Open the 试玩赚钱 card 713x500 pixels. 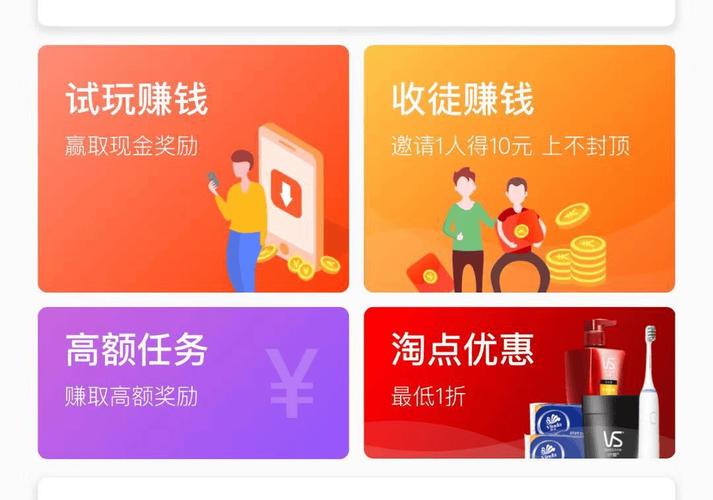[193, 168]
